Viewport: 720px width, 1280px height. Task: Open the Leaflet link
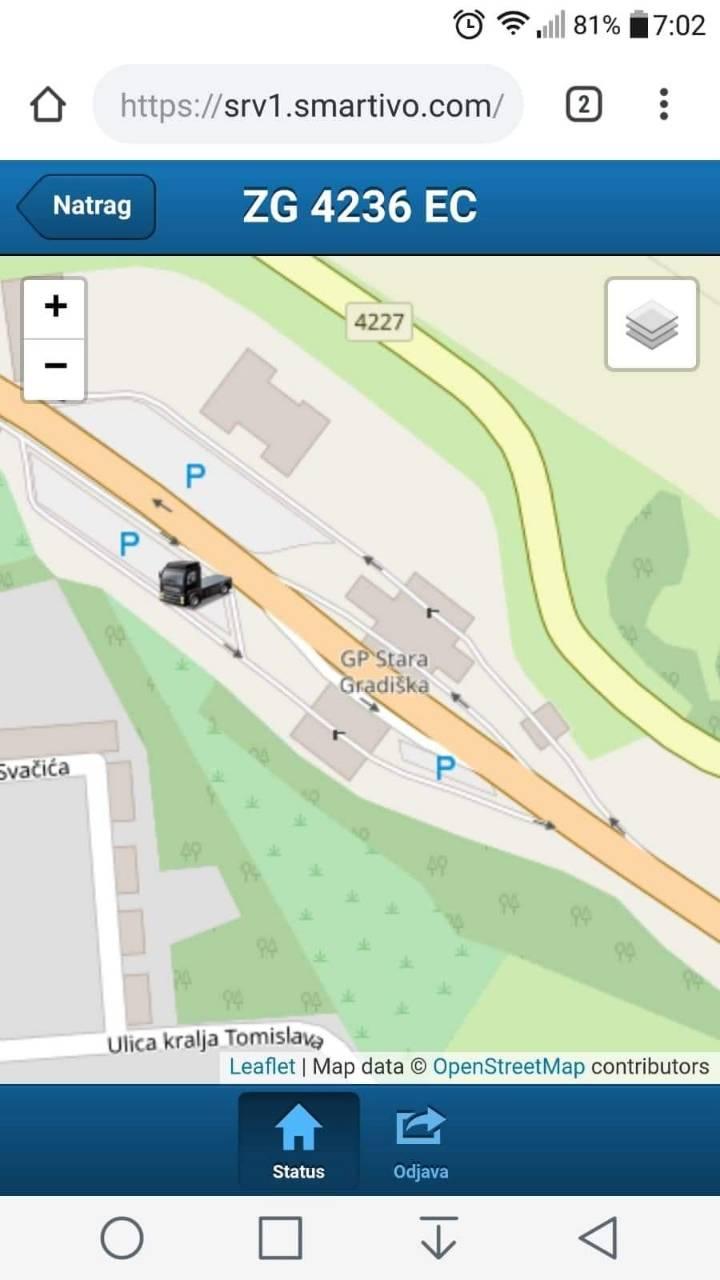262,1066
